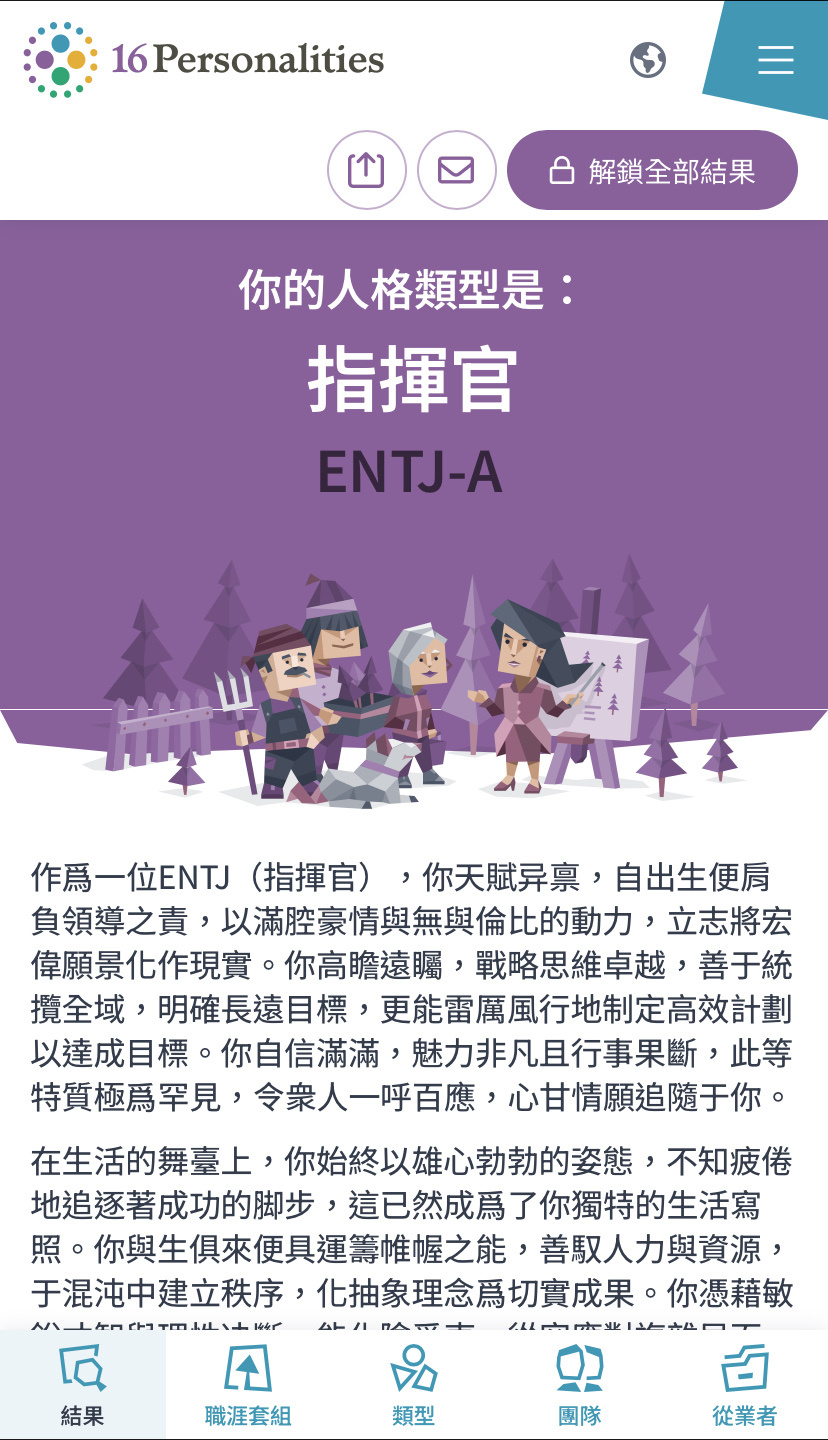Share the personality results
The height and width of the screenshot is (1440, 828).
(366, 170)
